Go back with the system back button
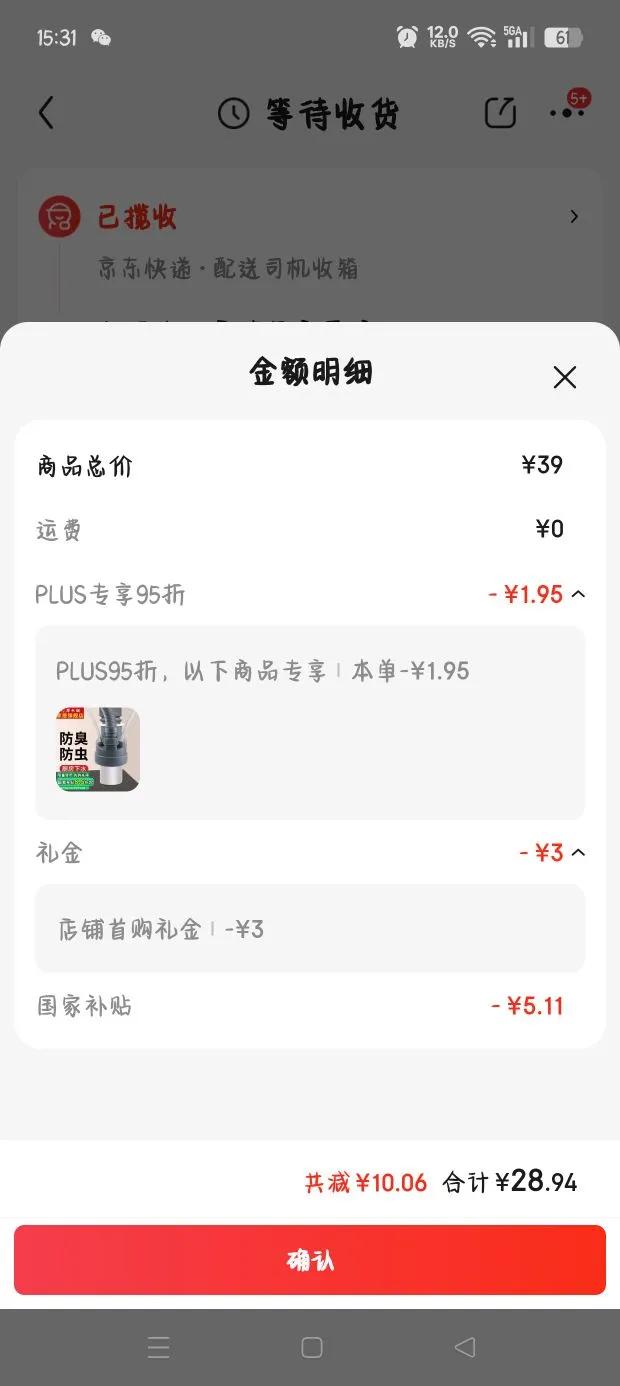620x1386 pixels. (x=464, y=1347)
